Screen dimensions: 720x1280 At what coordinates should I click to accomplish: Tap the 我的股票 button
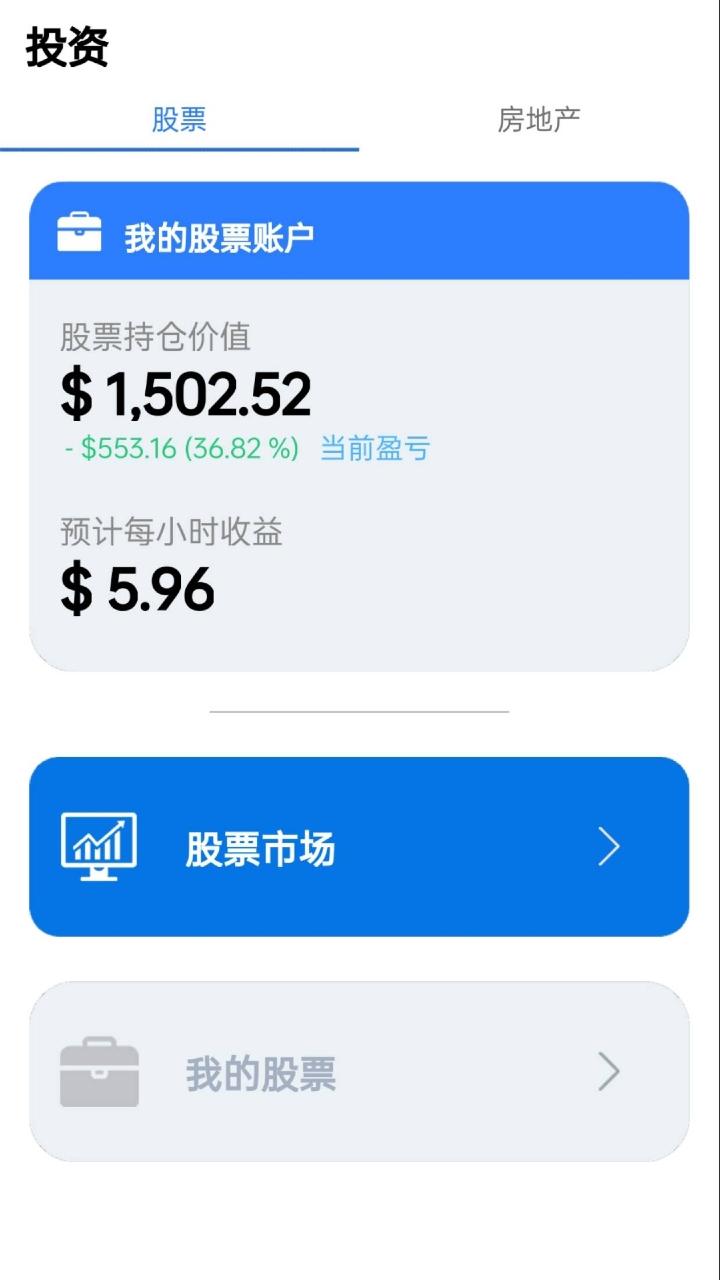click(x=360, y=1072)
